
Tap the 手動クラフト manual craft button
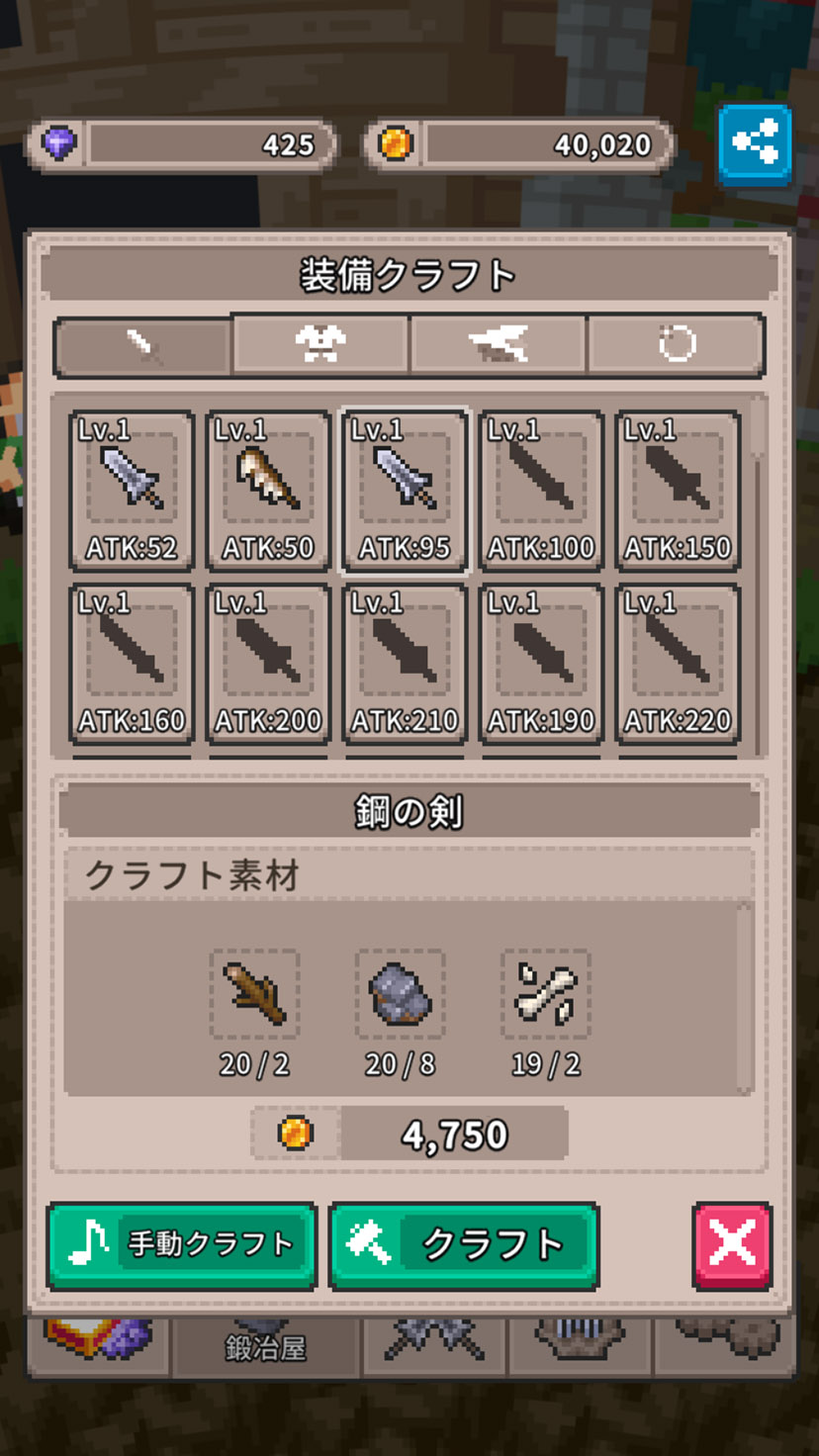[x=182, y=1245]
